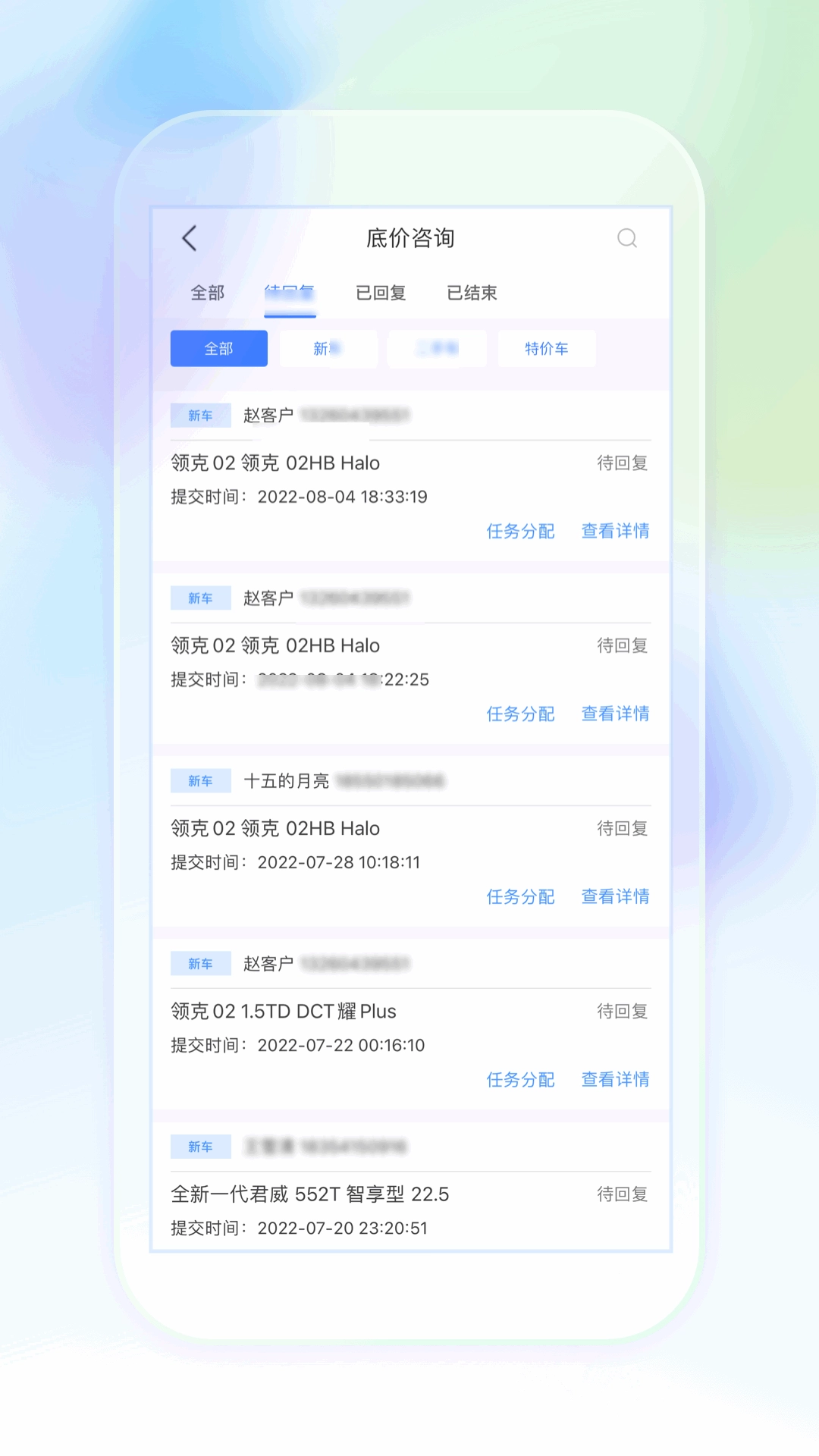Click the 新车 badge beside 十五的月亮

coord(200,780)
